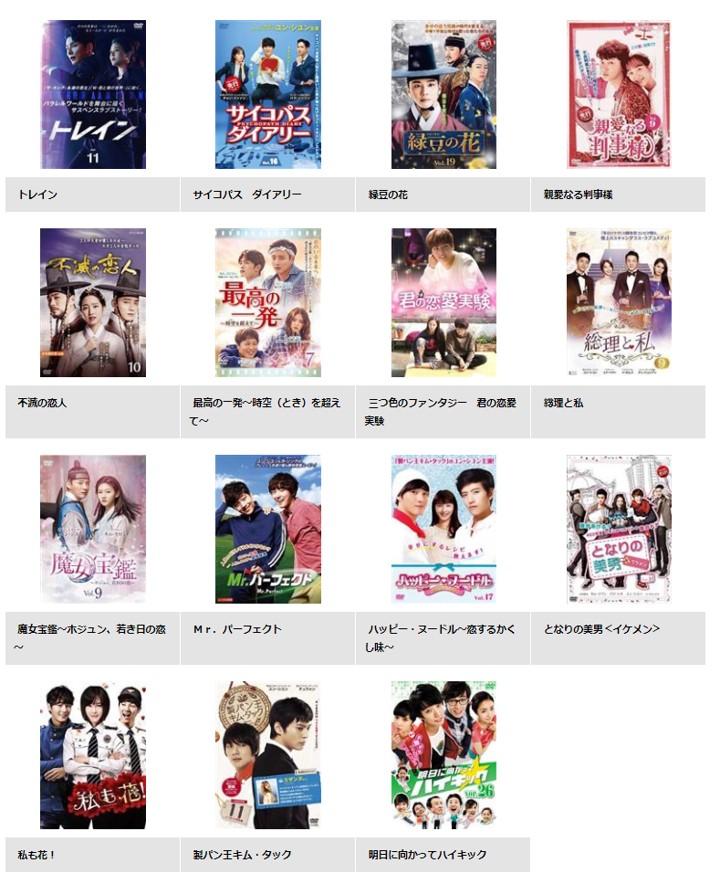Open ハッピー・ヌードル～恋するかくし味～
This screenshot has height=884, width=720.
pyautogui.click(x=443, y=529)
